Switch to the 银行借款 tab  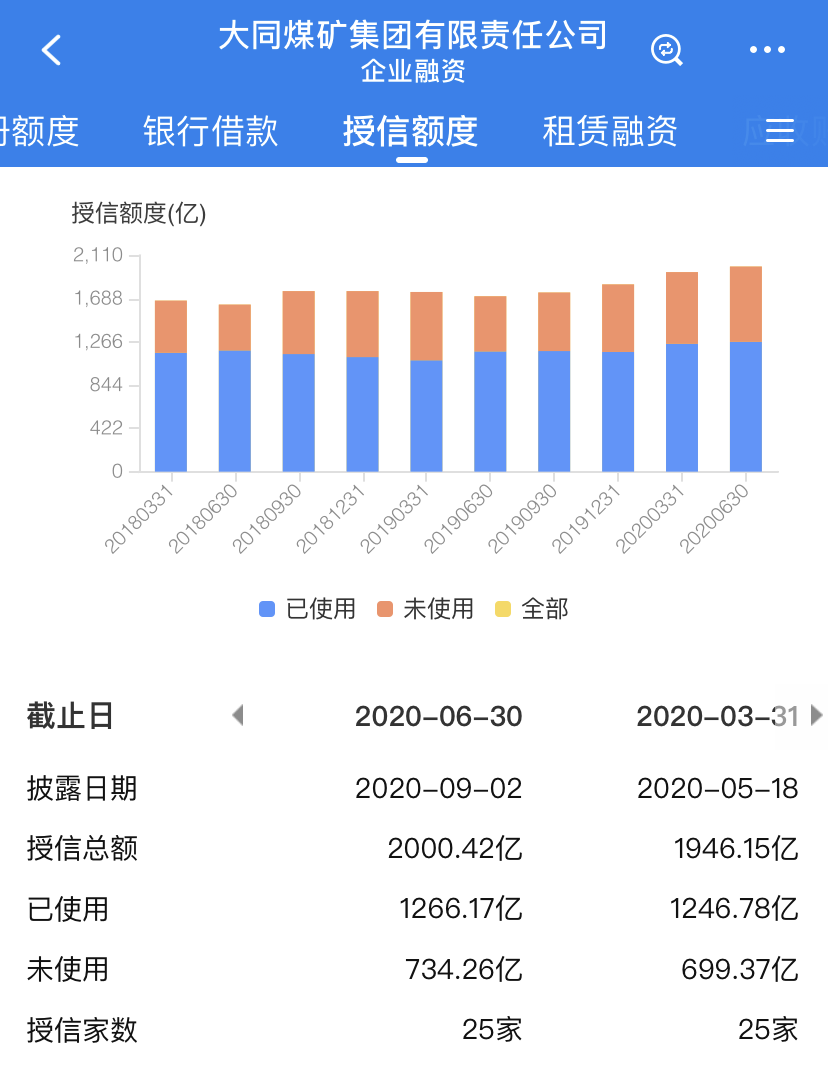coord(210,131)
